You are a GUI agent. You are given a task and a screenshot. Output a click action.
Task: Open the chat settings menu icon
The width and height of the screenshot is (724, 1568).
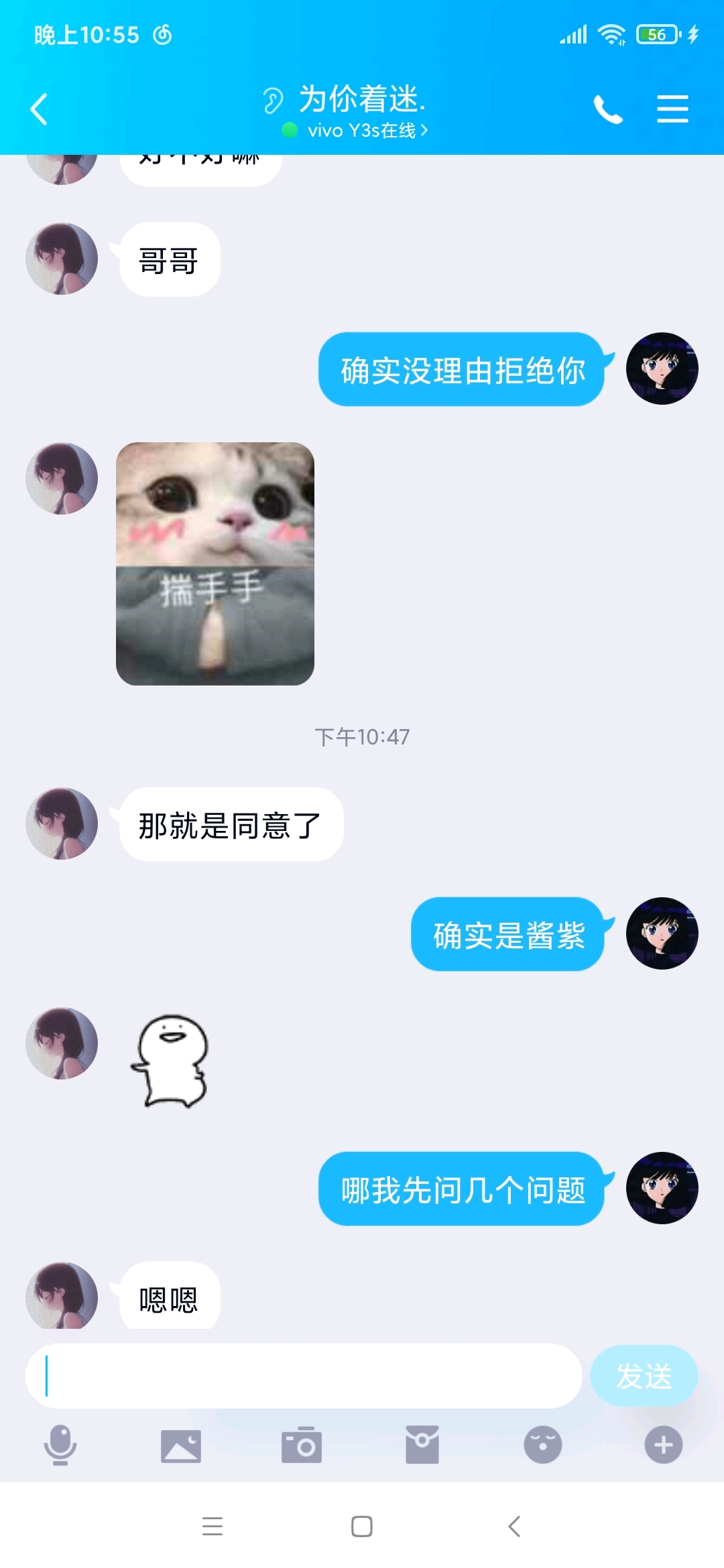coord(672,109)
